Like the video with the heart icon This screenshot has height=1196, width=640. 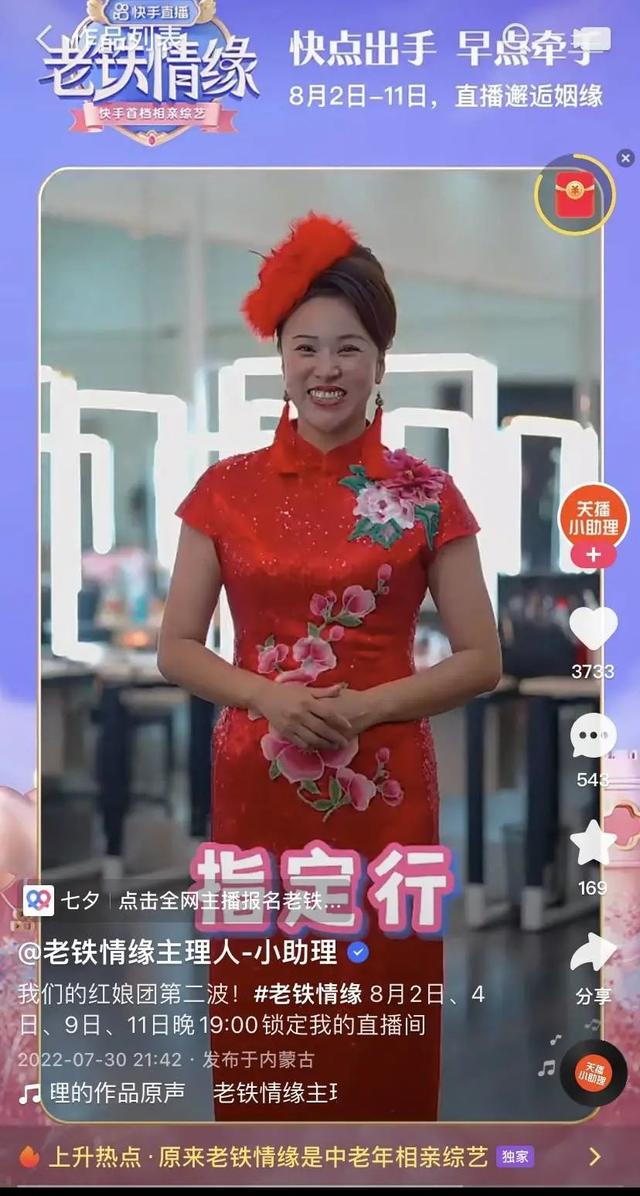[593, 628]
